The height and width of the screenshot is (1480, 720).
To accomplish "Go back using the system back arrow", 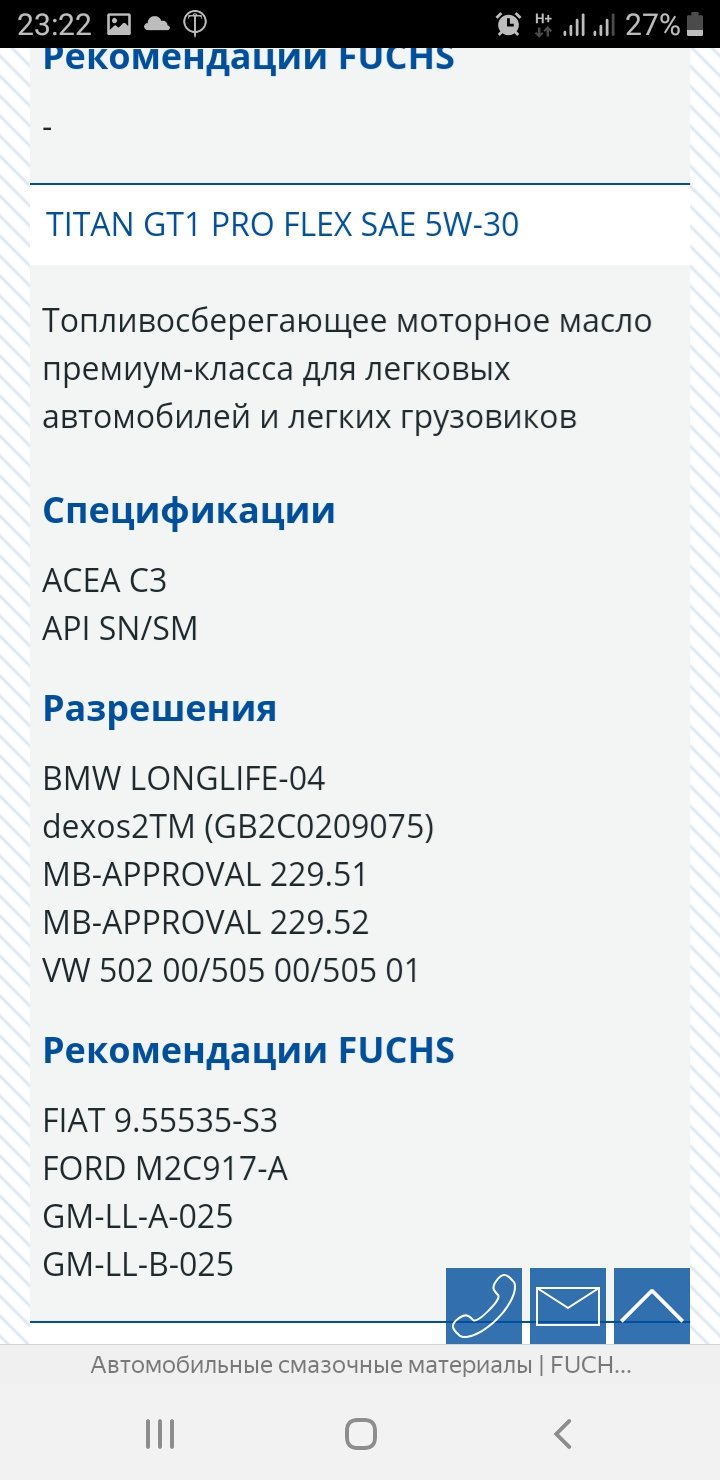I will coord(563,1434).
